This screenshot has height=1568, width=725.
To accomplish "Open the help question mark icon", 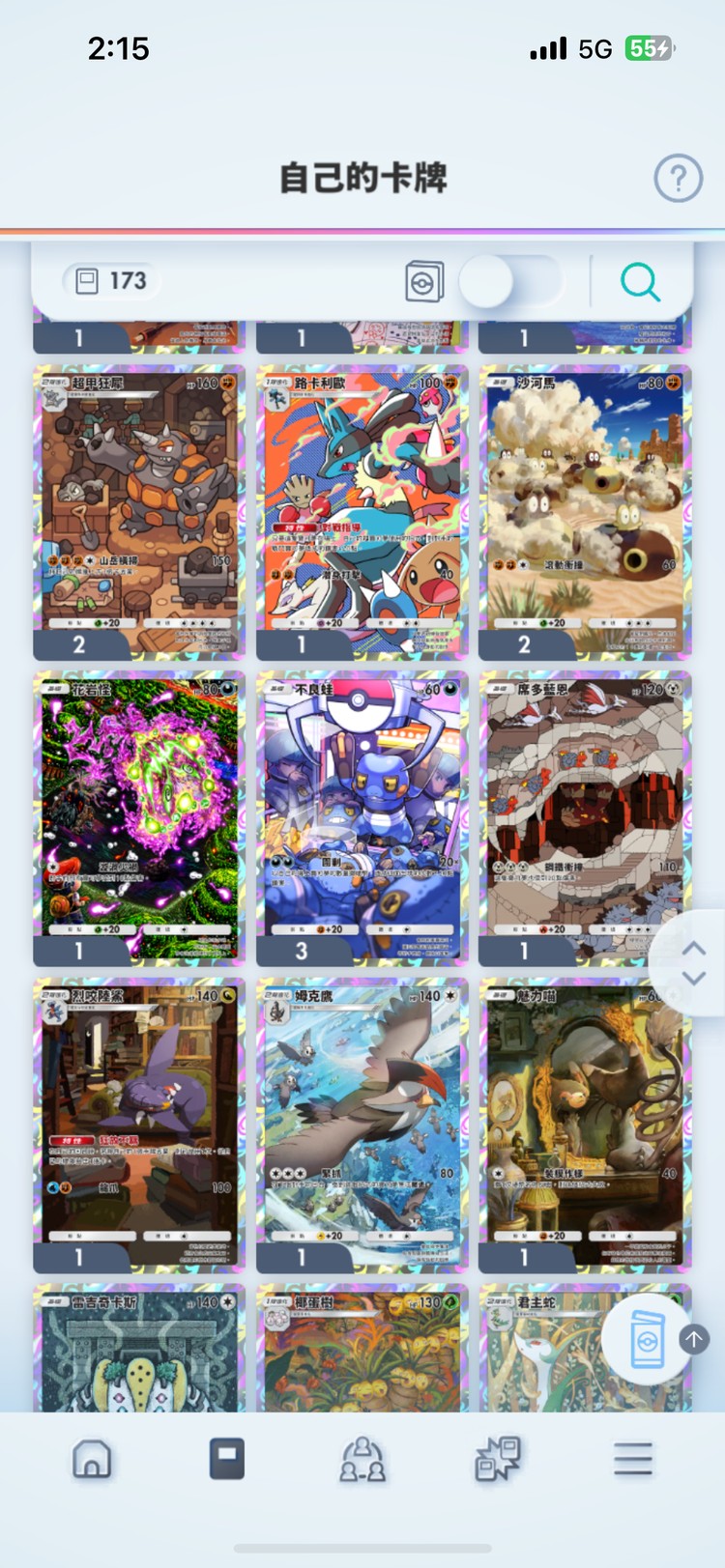I will tap(678, 178).
